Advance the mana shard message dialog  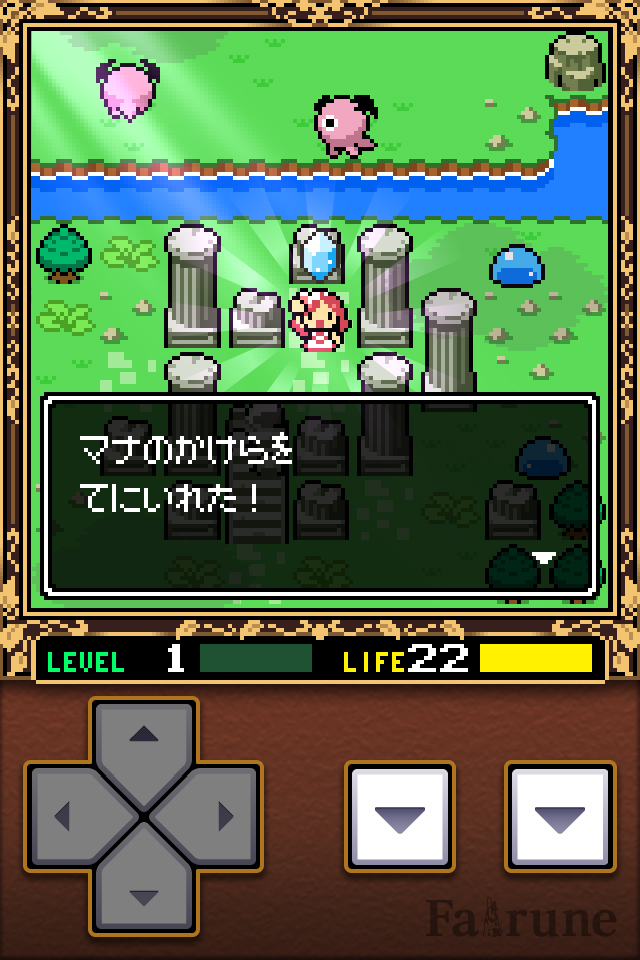[x=320, y=495]
